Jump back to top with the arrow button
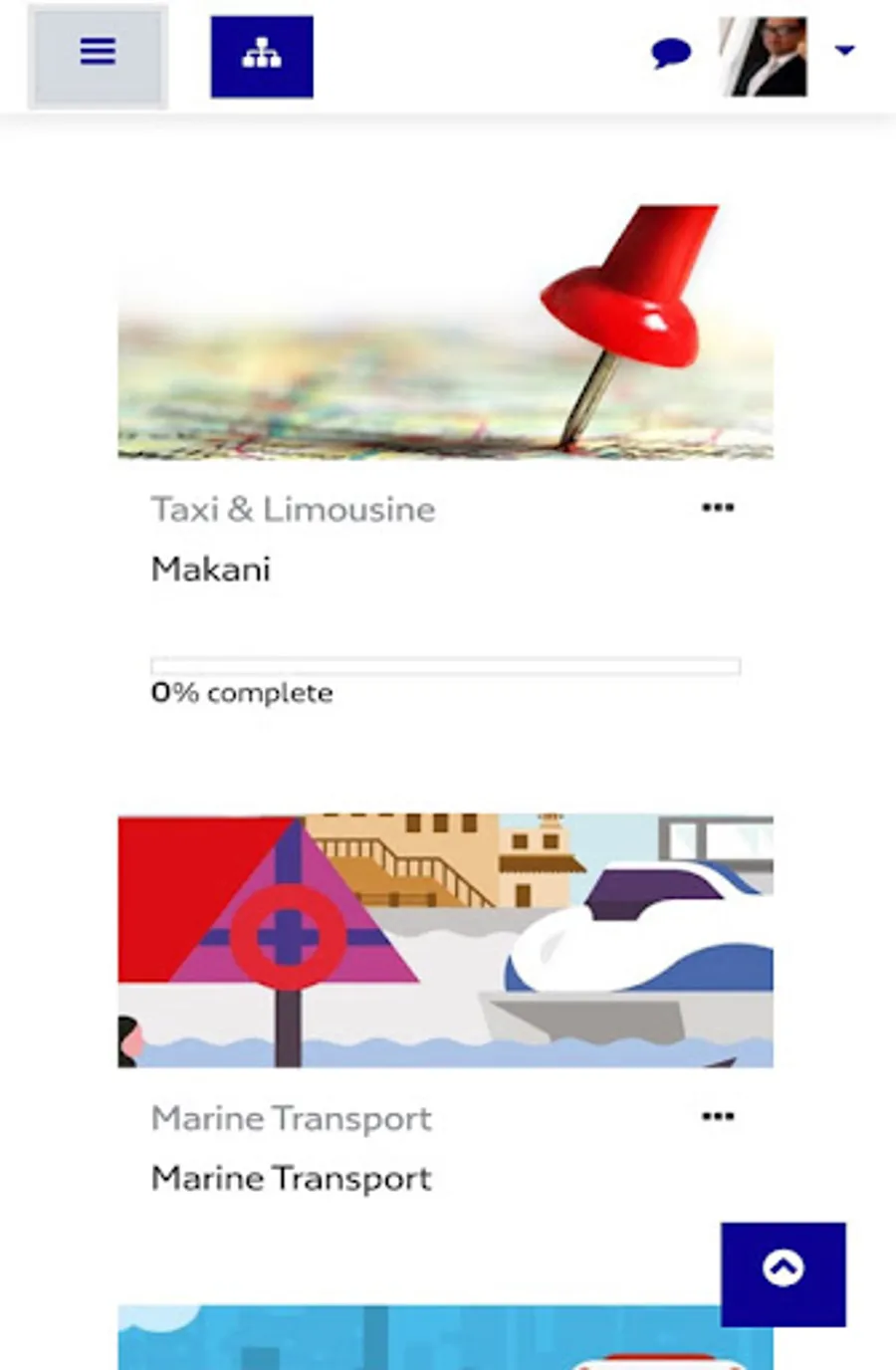Screen dimensions: 896x1370 point(784,1274)
